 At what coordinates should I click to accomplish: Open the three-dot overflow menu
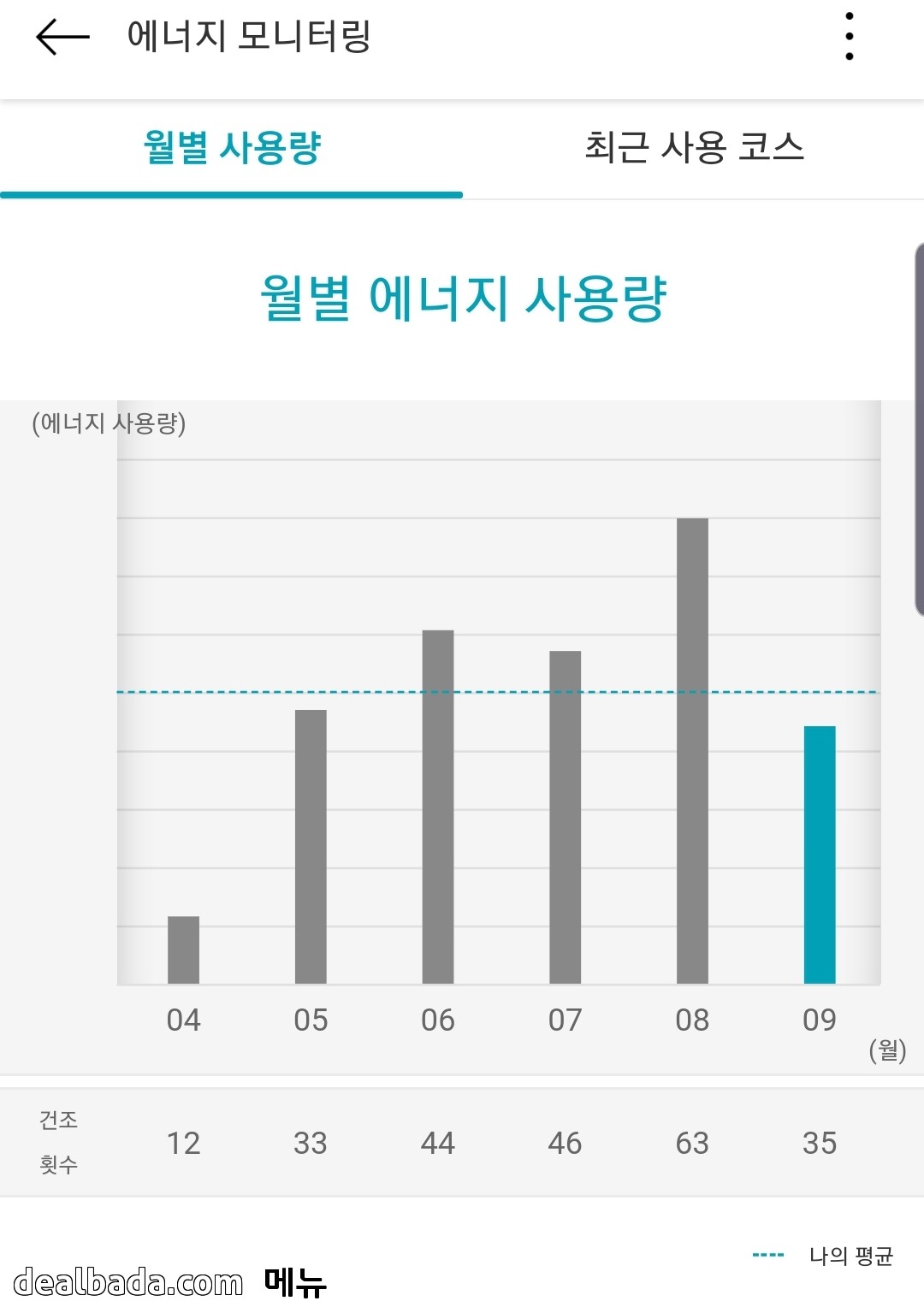coord(849,37)
